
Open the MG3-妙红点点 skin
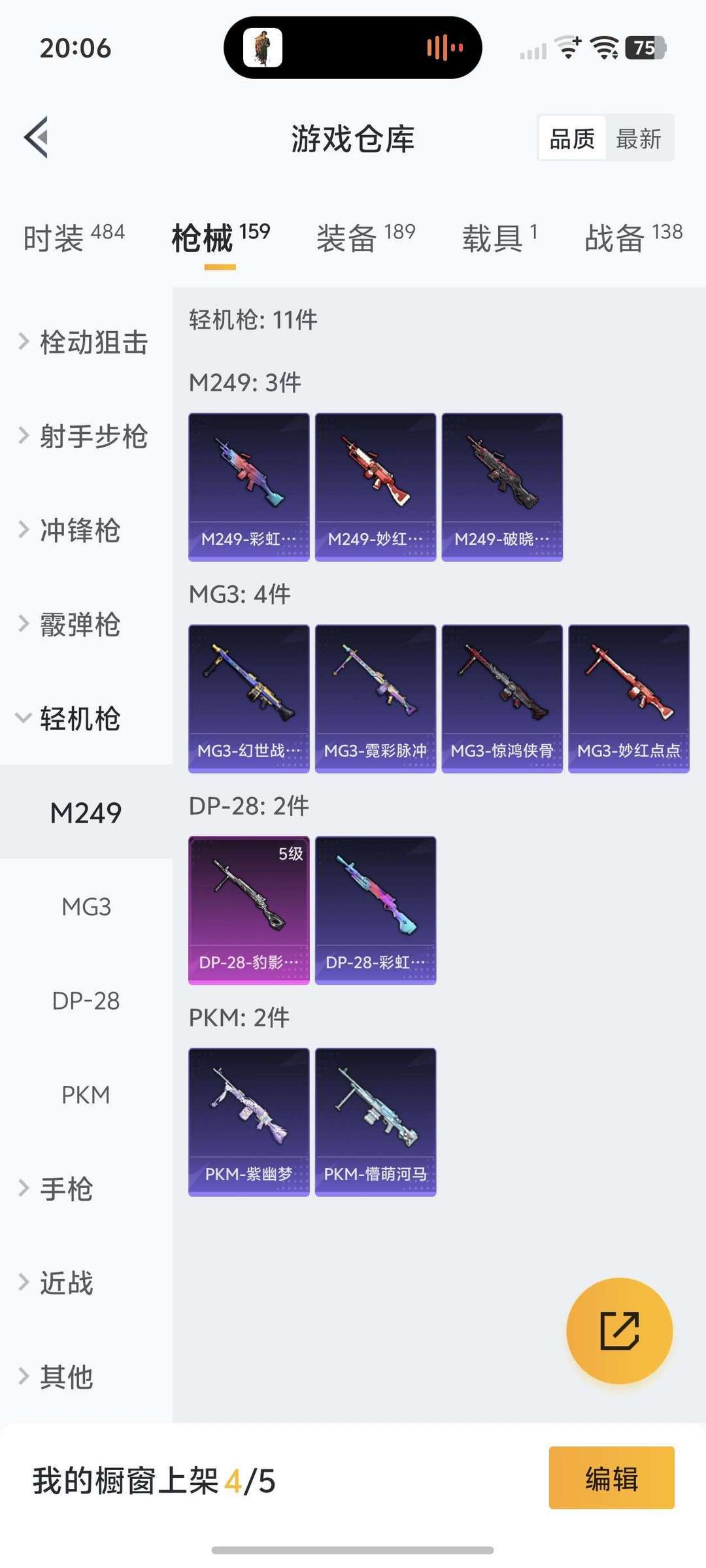[629, 698]
